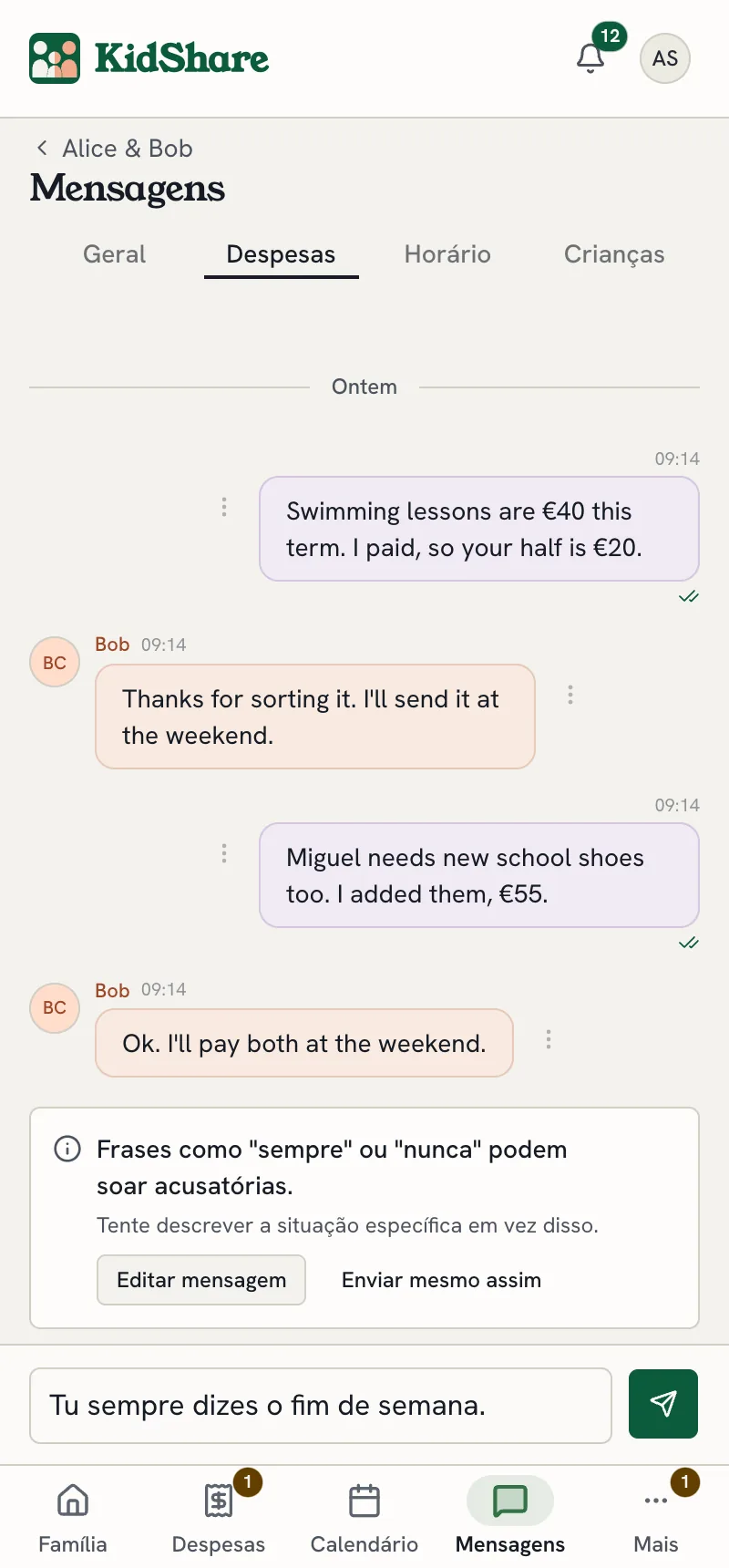
Task: Open options for Bob's "pay both" message
Action: (549, 1039)
